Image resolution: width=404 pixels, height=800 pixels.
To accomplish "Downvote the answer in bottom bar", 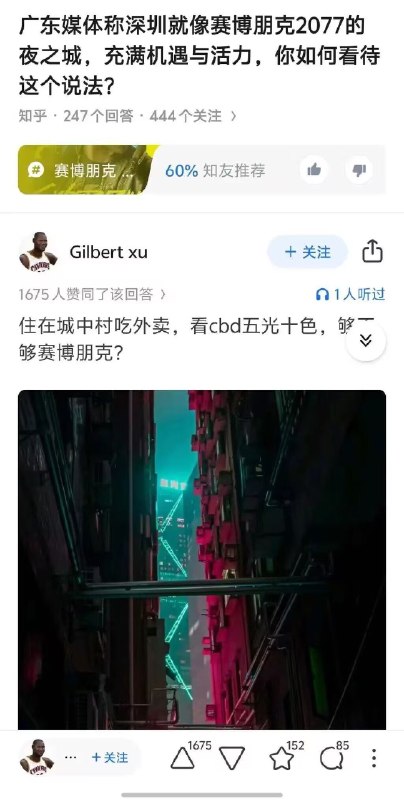I will (x=232, y=758).
